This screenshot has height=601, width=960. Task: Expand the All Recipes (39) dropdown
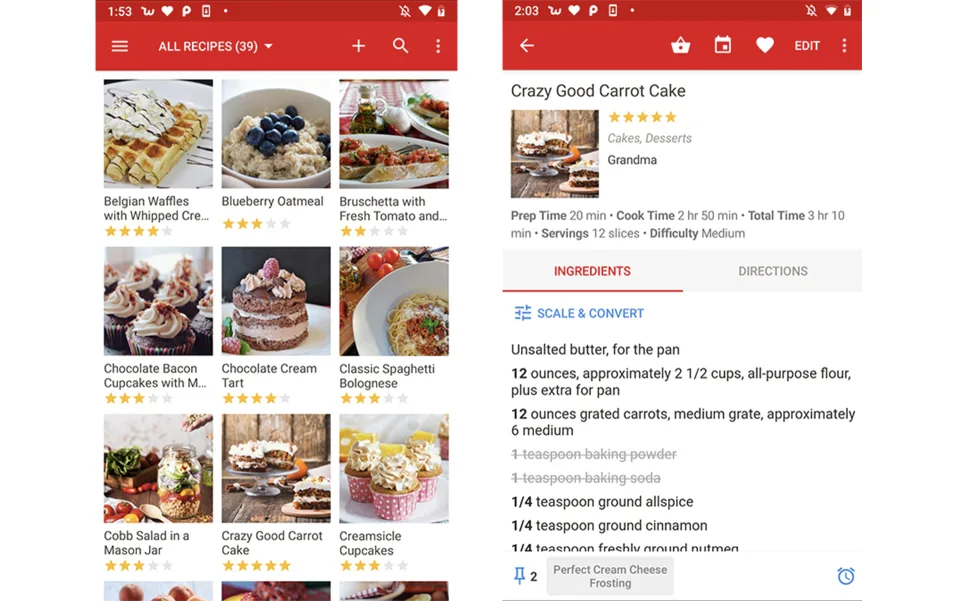tap(215, 46)
